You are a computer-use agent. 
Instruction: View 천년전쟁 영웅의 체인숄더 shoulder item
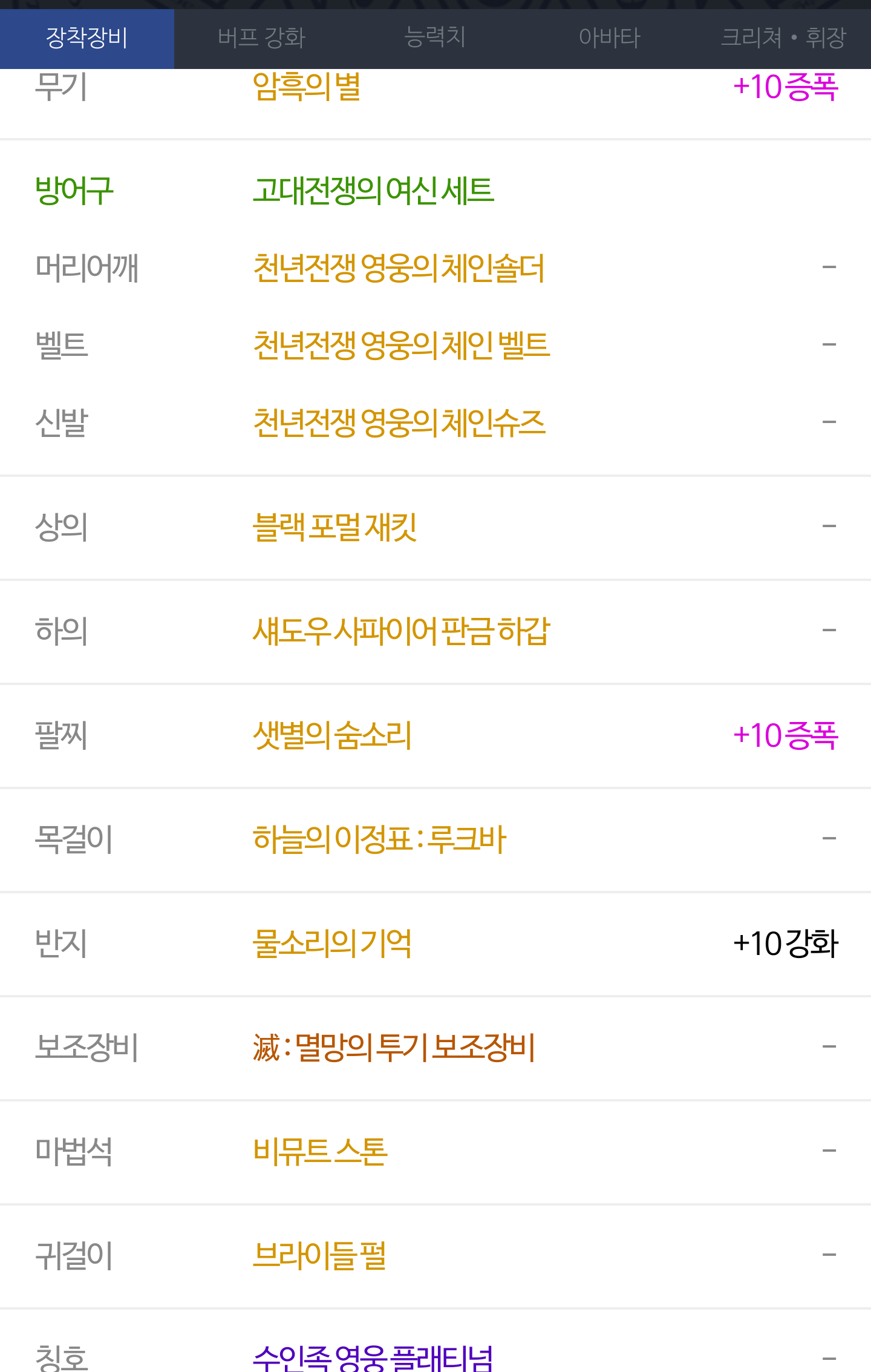tap(399, 268)
